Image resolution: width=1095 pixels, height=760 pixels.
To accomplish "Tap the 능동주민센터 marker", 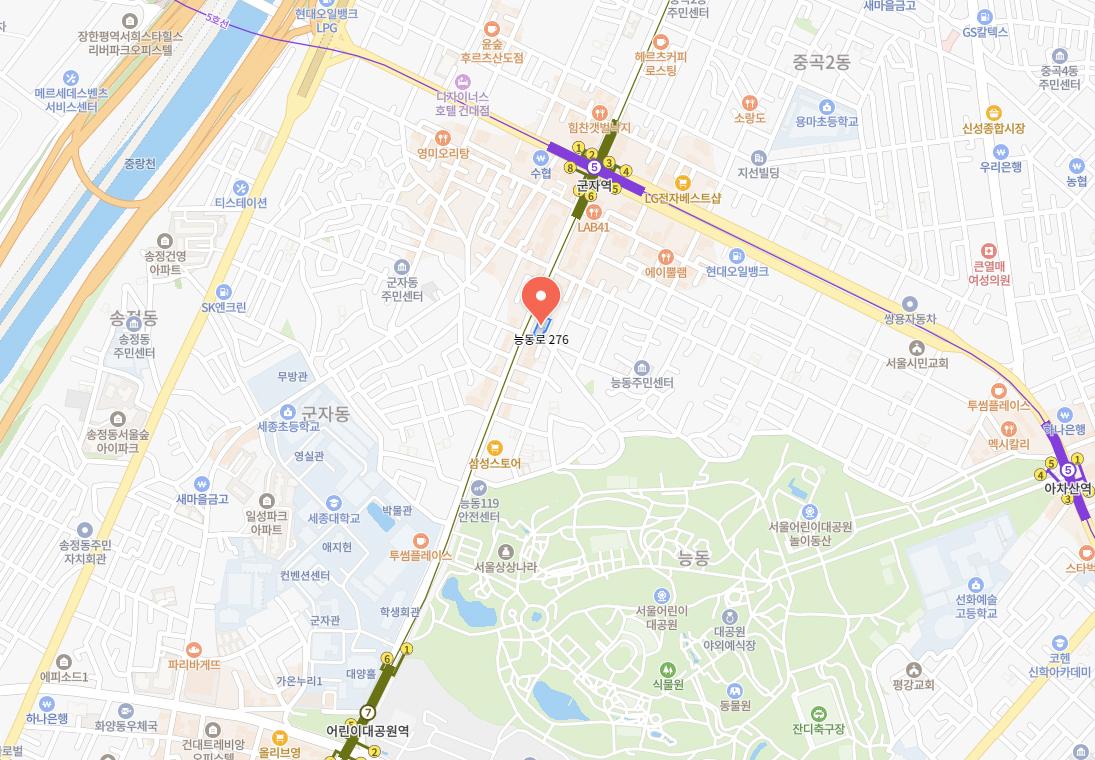I will [642, 367].
